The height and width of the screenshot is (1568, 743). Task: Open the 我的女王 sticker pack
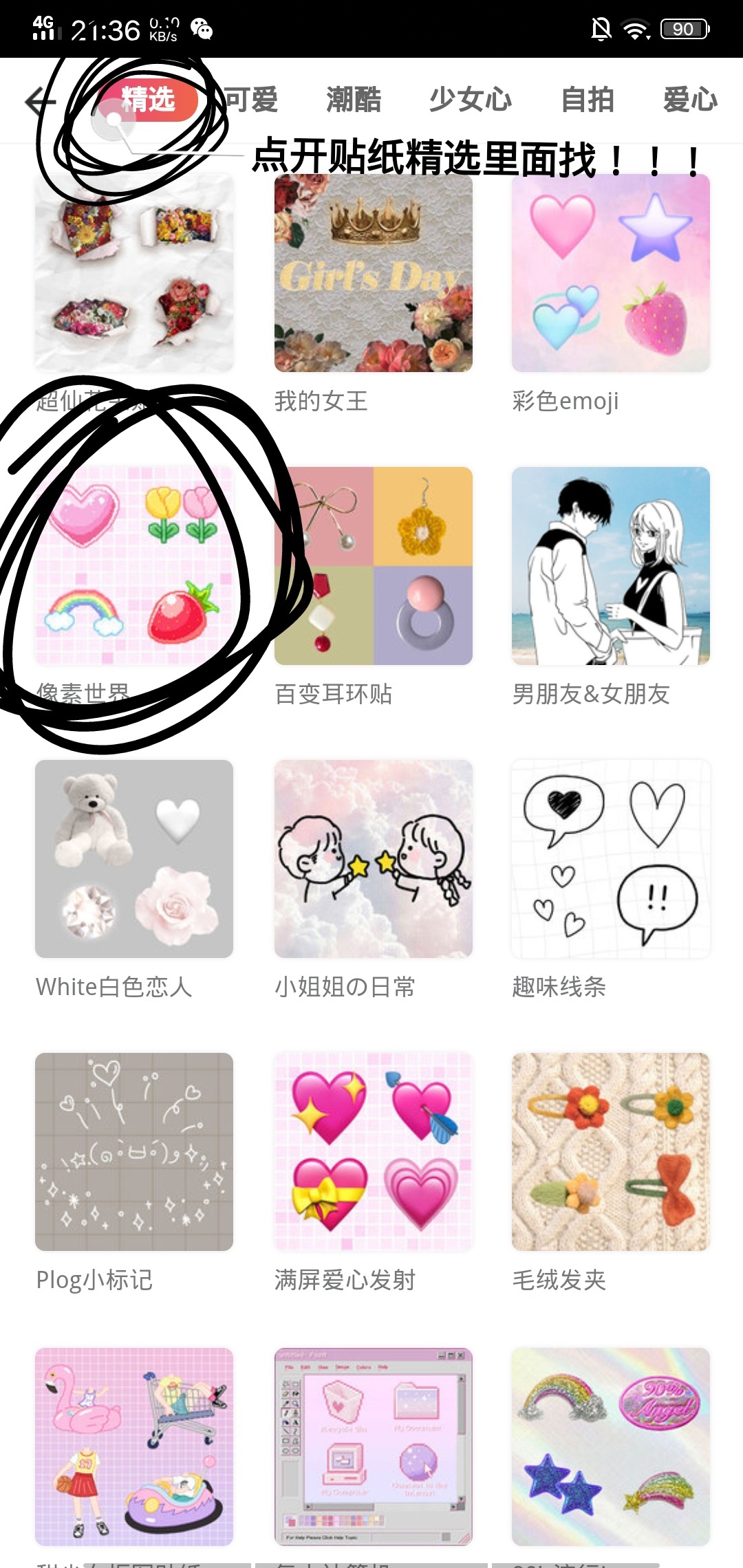click(x=374, y=274)
